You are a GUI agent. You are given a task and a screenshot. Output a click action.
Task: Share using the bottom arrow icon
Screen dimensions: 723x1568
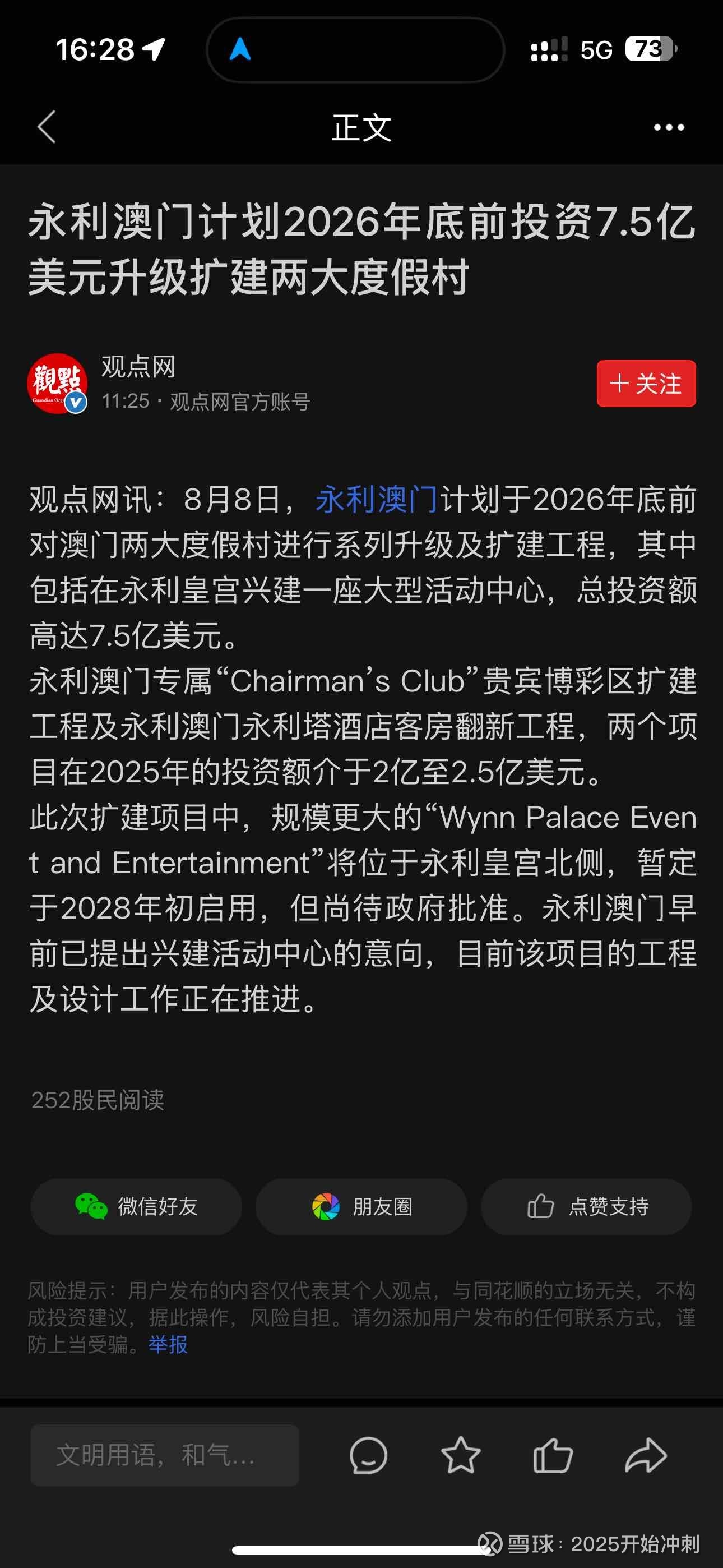point(646,1455)
